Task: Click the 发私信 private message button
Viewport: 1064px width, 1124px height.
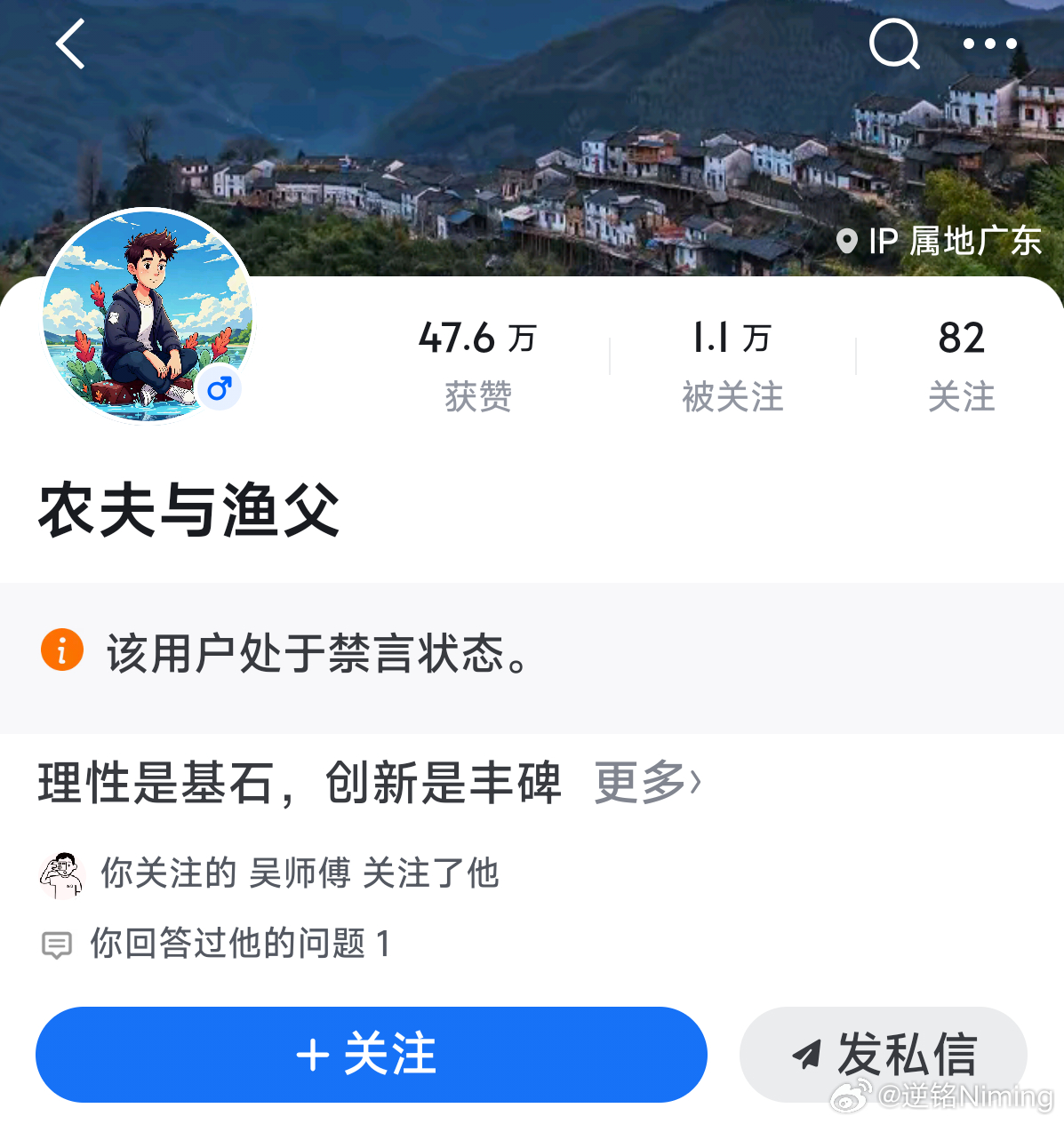Action: (x=883, y=1054)
